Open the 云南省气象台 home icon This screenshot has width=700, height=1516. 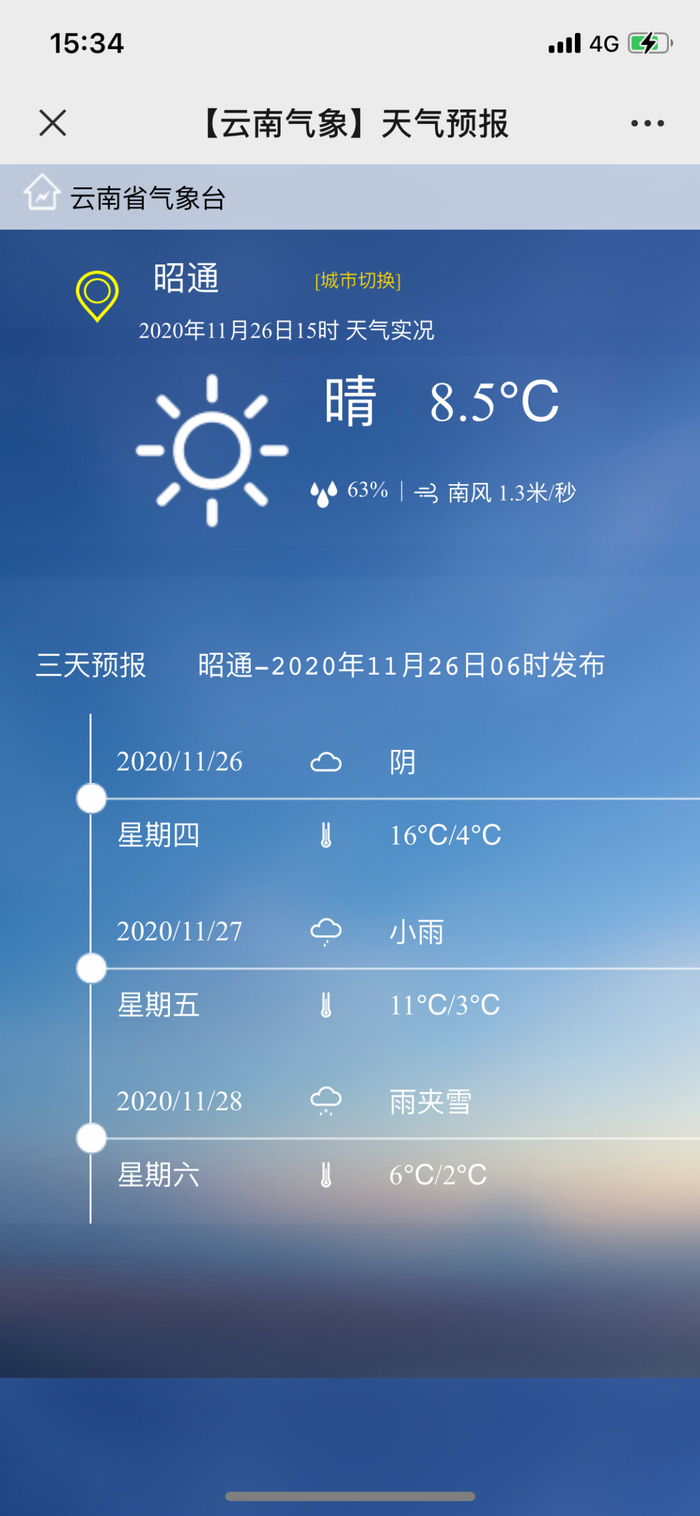(42, 194)
